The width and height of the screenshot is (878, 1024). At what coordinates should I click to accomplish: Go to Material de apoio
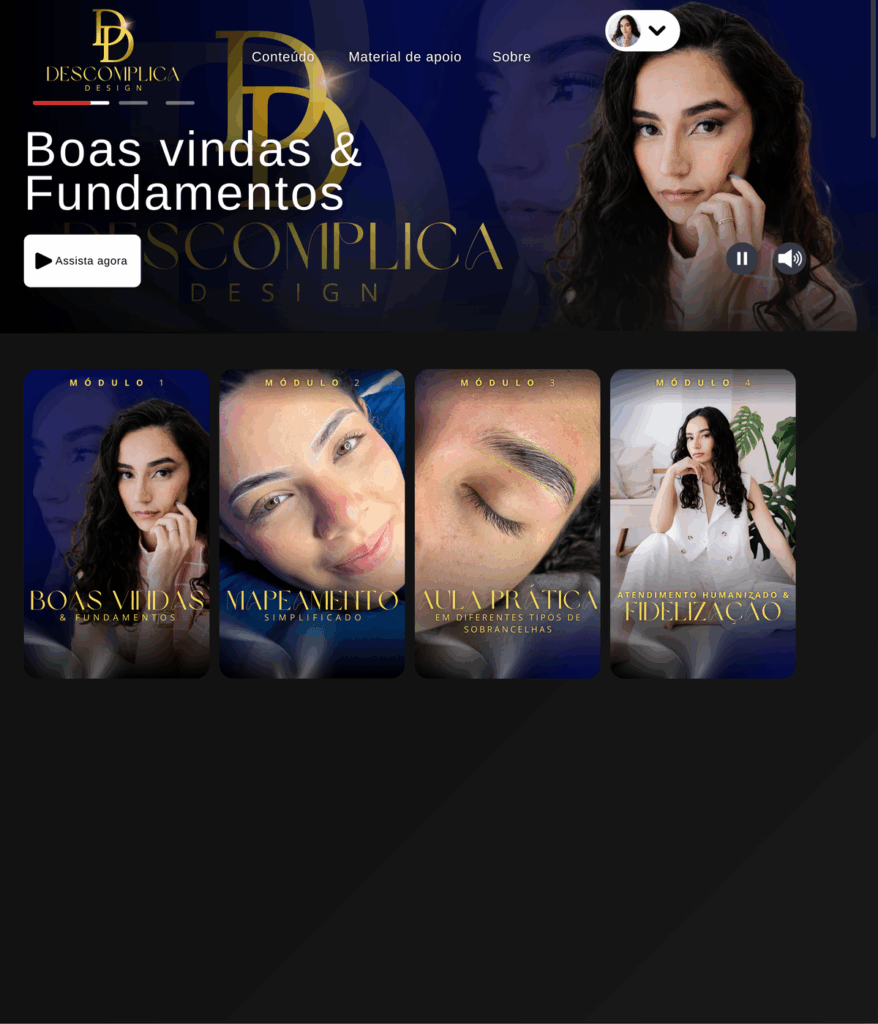click(405, 57)
